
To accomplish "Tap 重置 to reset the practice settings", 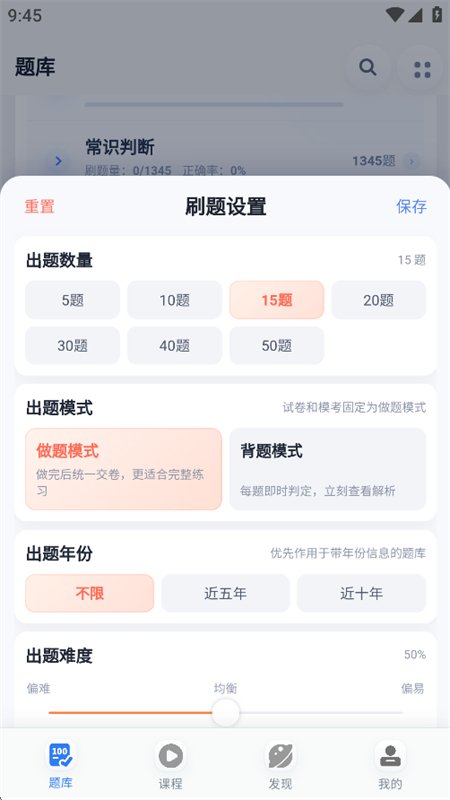I will tap(39, 207).
